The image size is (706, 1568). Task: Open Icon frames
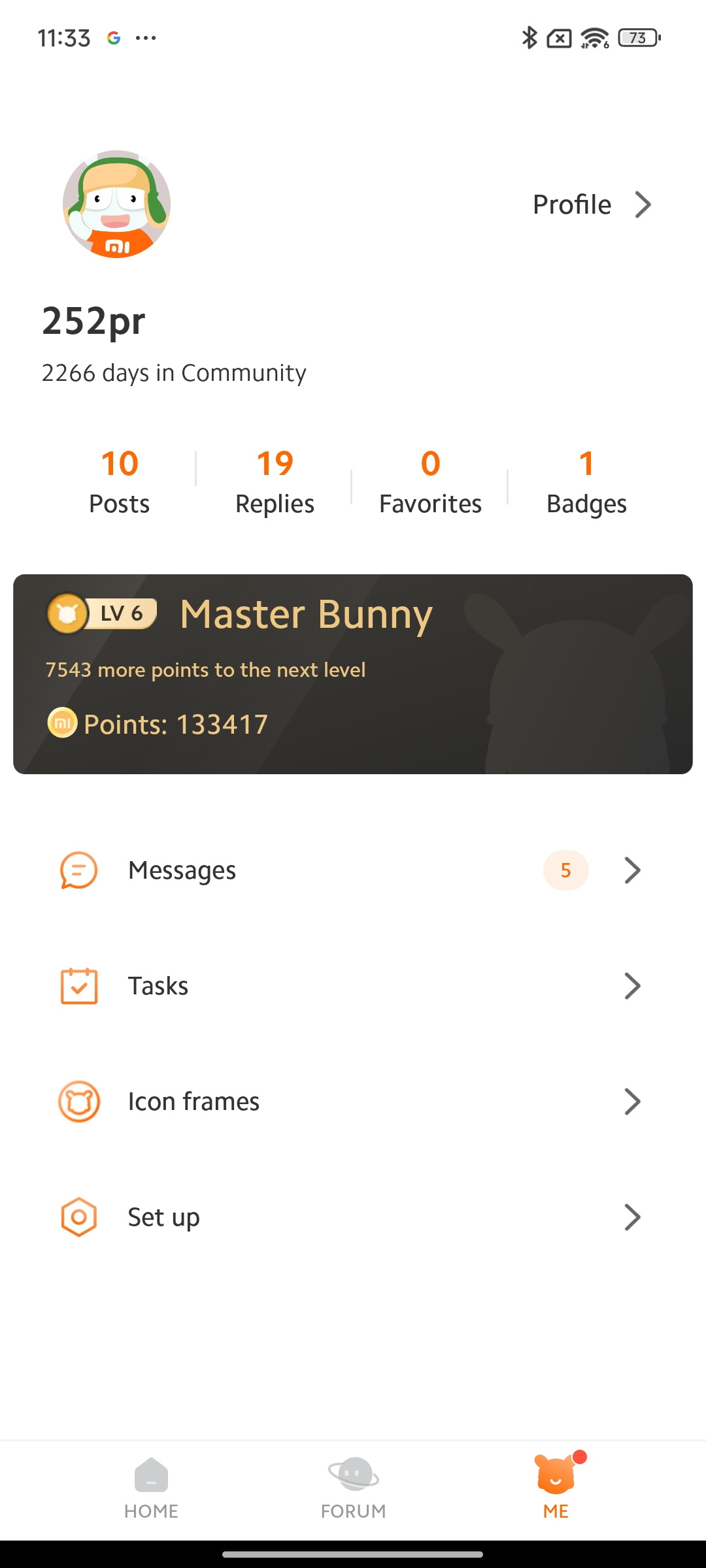pos(353,1102)
